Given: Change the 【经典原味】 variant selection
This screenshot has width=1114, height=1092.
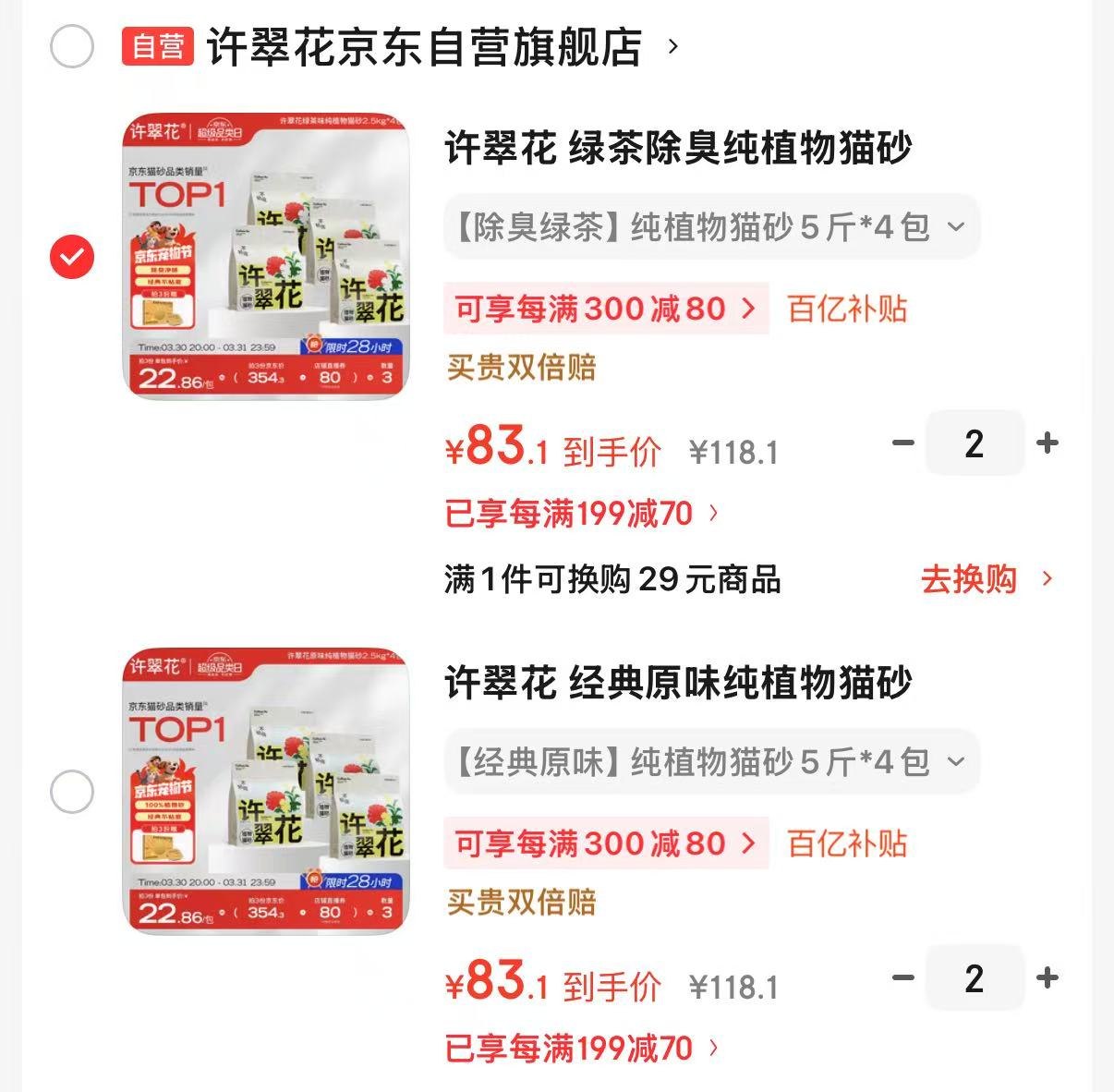Looking at the screenshot, I should [x=711, y=761].
